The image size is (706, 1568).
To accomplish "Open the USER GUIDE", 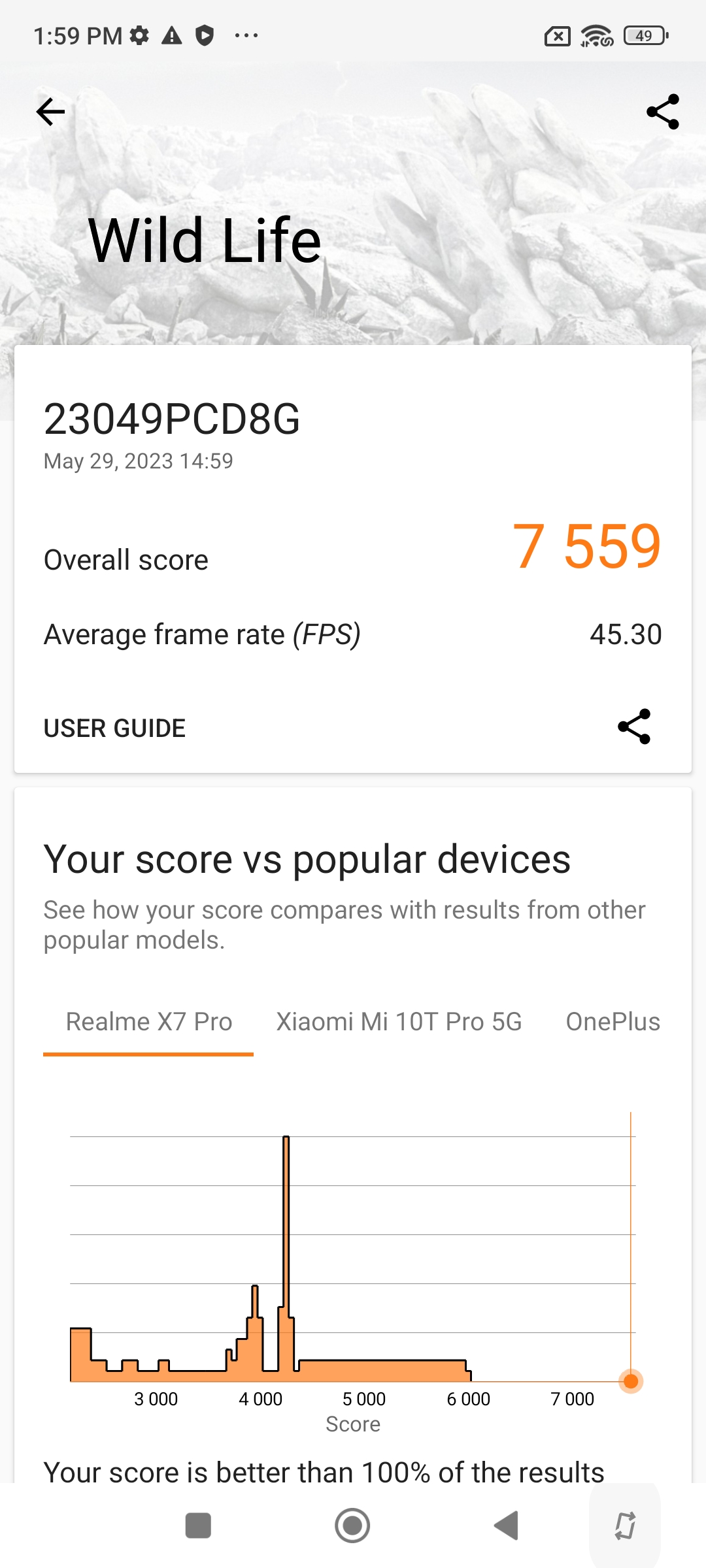I will [114, 728].
